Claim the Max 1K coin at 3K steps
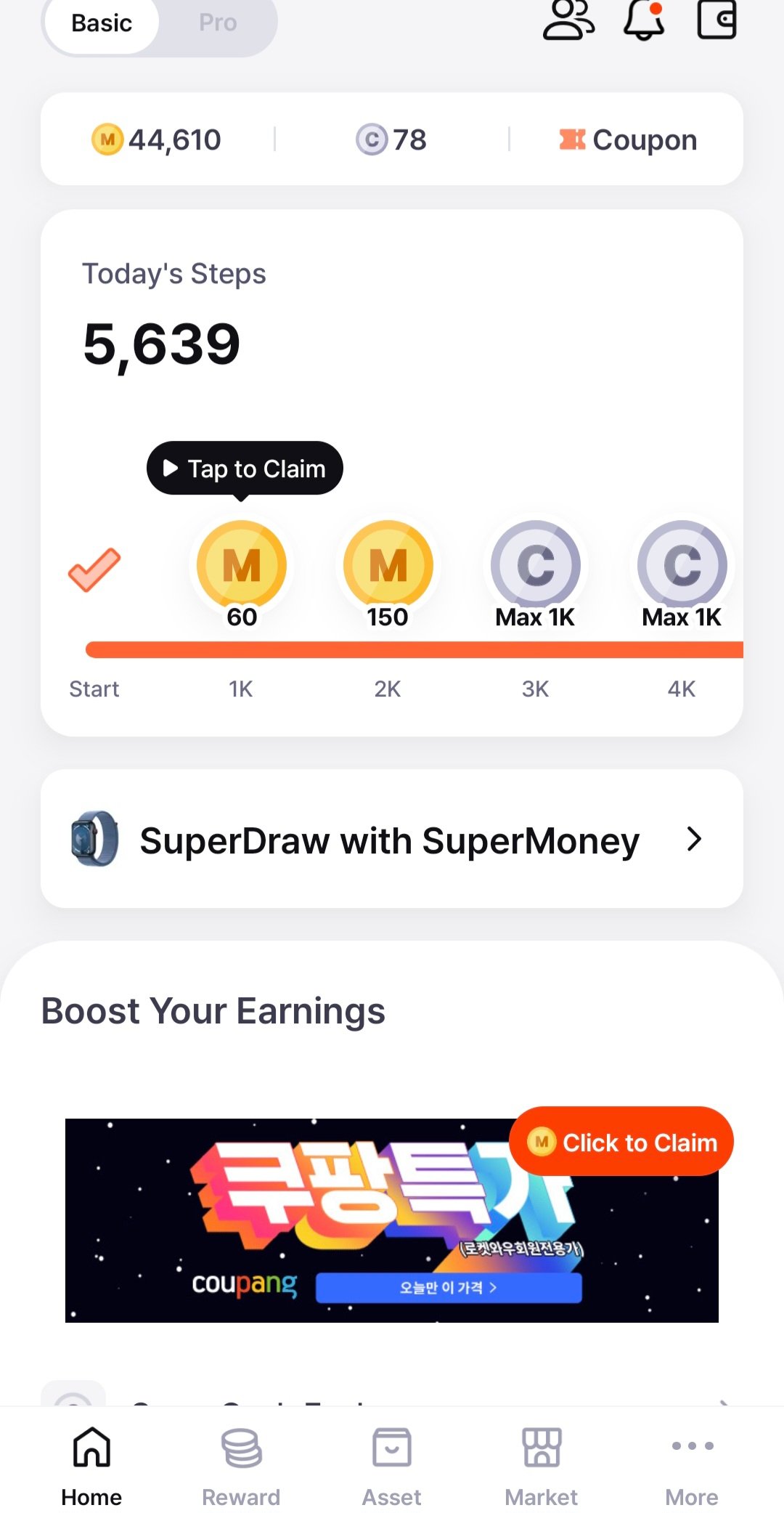Viewport: 784px width, 1513px height. point(536,566)
